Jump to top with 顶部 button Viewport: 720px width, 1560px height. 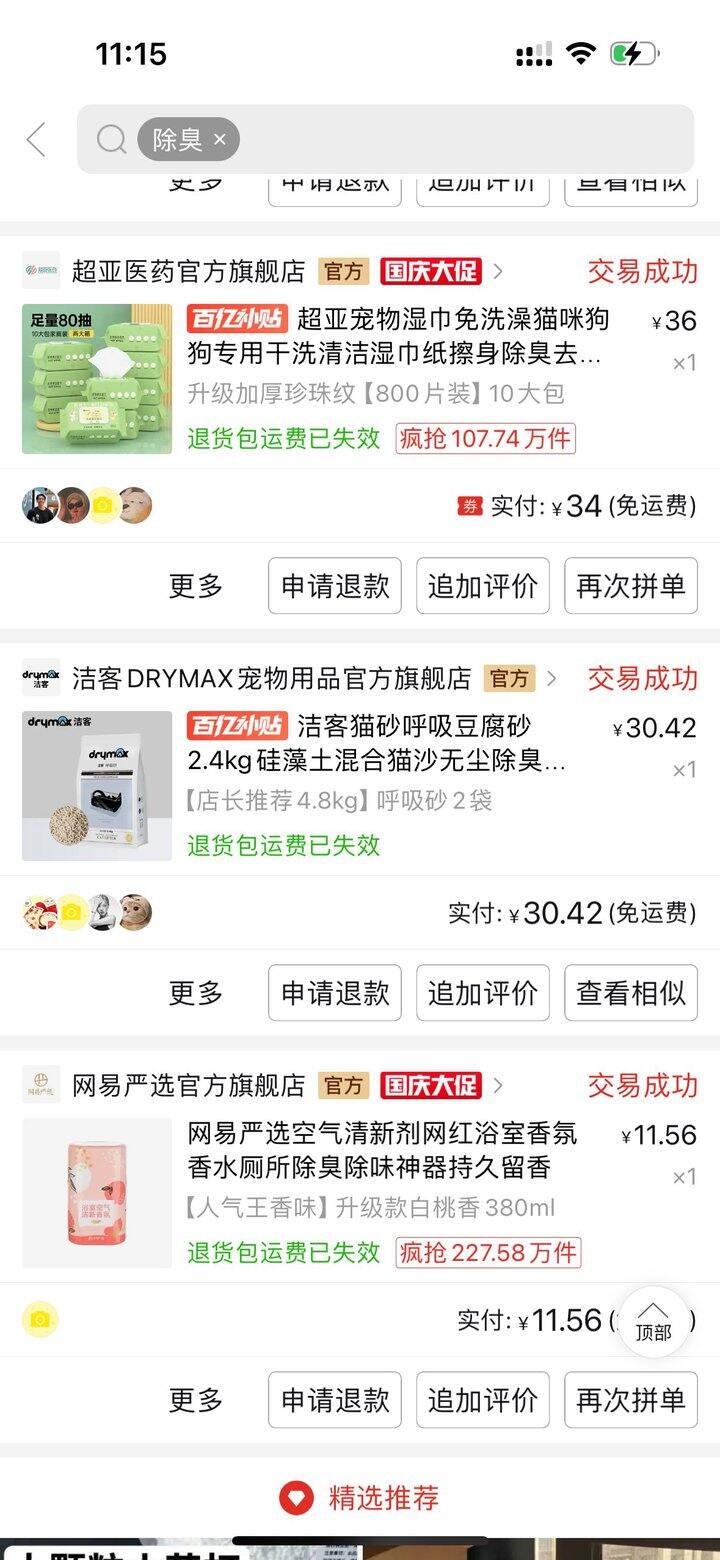coord(654,1322)
